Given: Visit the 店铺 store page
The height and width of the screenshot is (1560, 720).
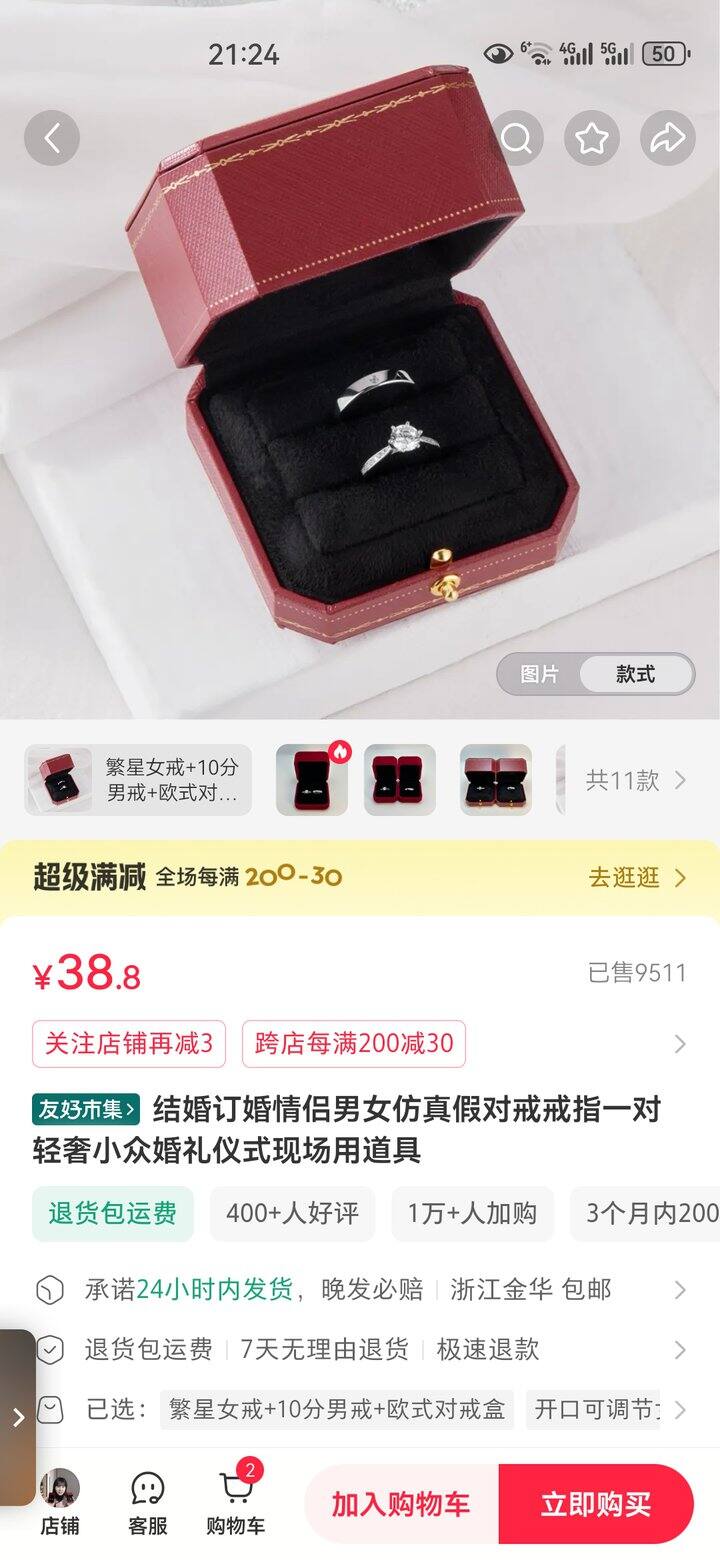Looking at the screenshot, I should (x=59, y=1502).
